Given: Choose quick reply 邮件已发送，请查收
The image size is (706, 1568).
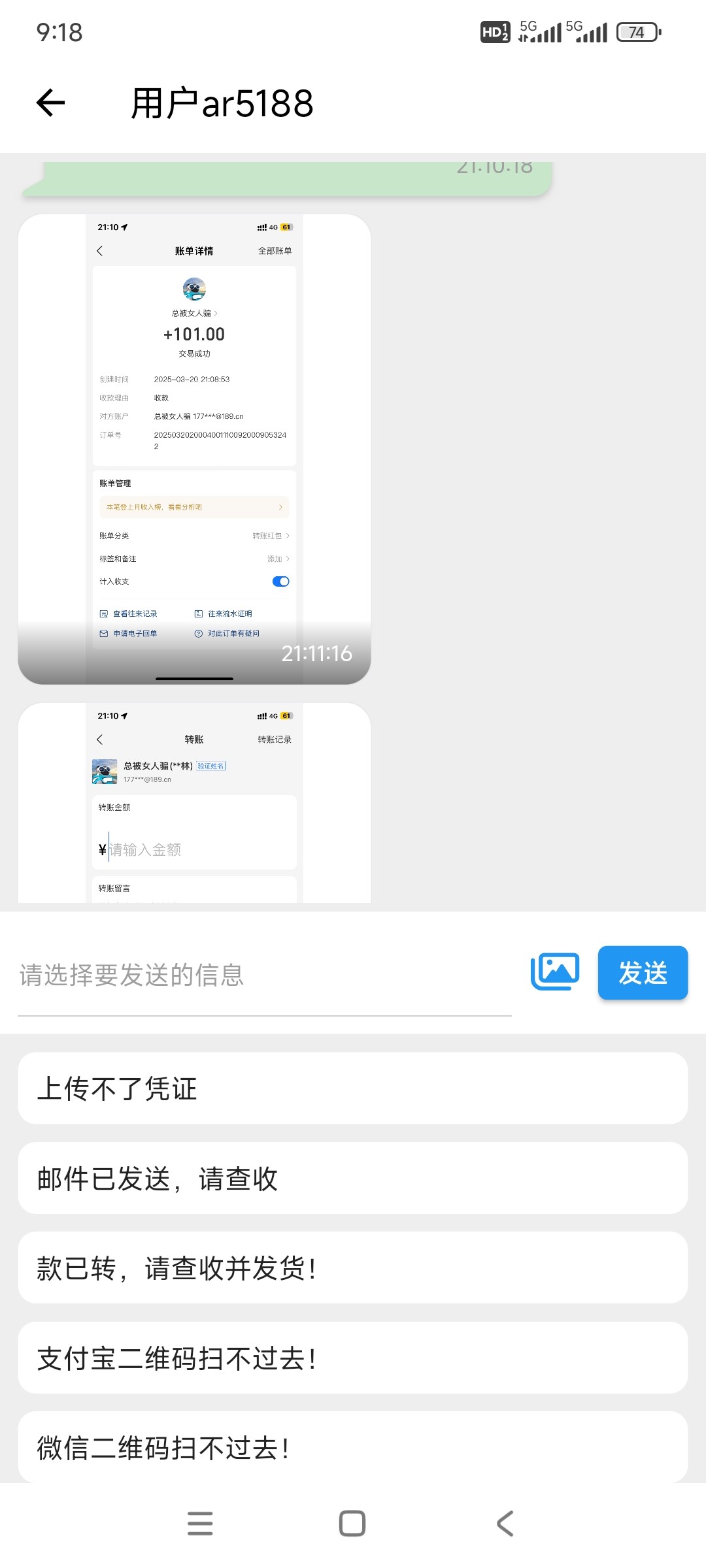Looking at the screenshot, I should click(x=352, y=1179).
